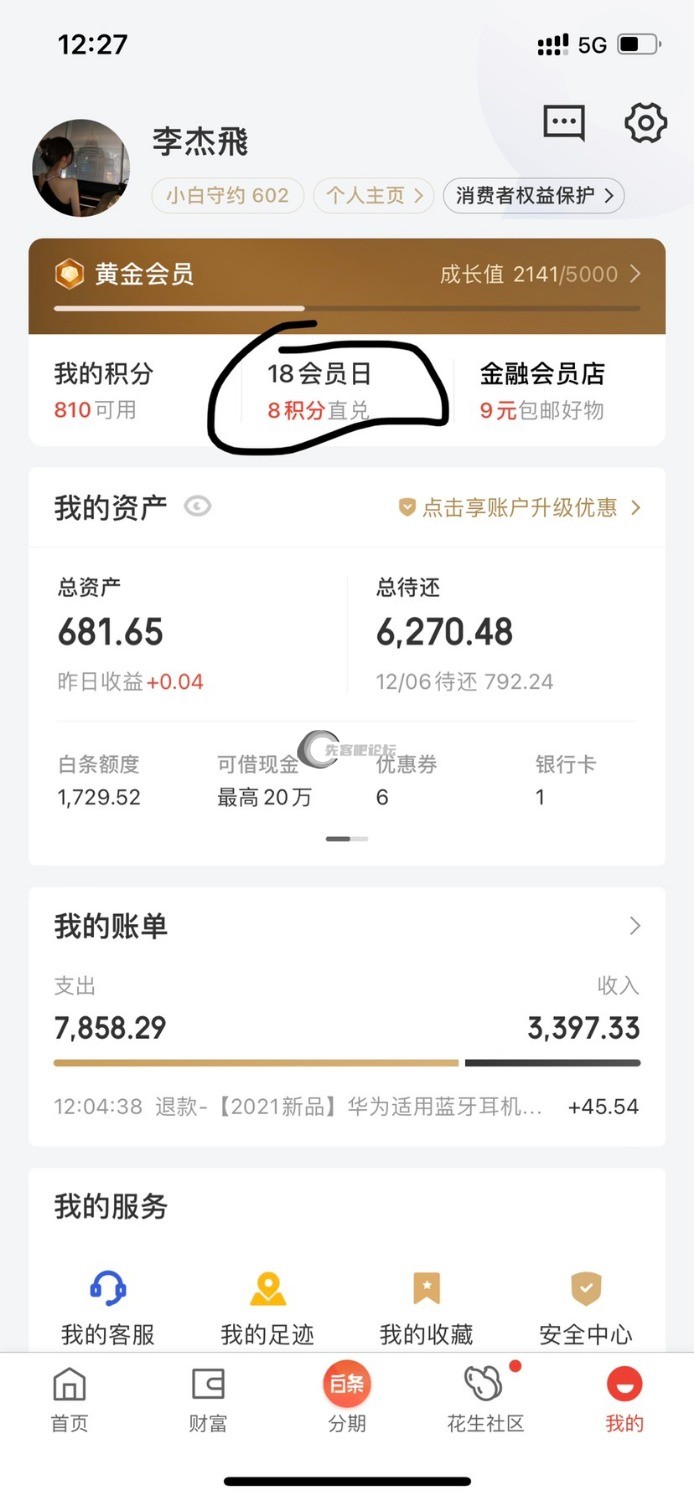This screenshot has height=1500, width=694.
Task: Open 我的足迹
Action: tap(267, 1308)
